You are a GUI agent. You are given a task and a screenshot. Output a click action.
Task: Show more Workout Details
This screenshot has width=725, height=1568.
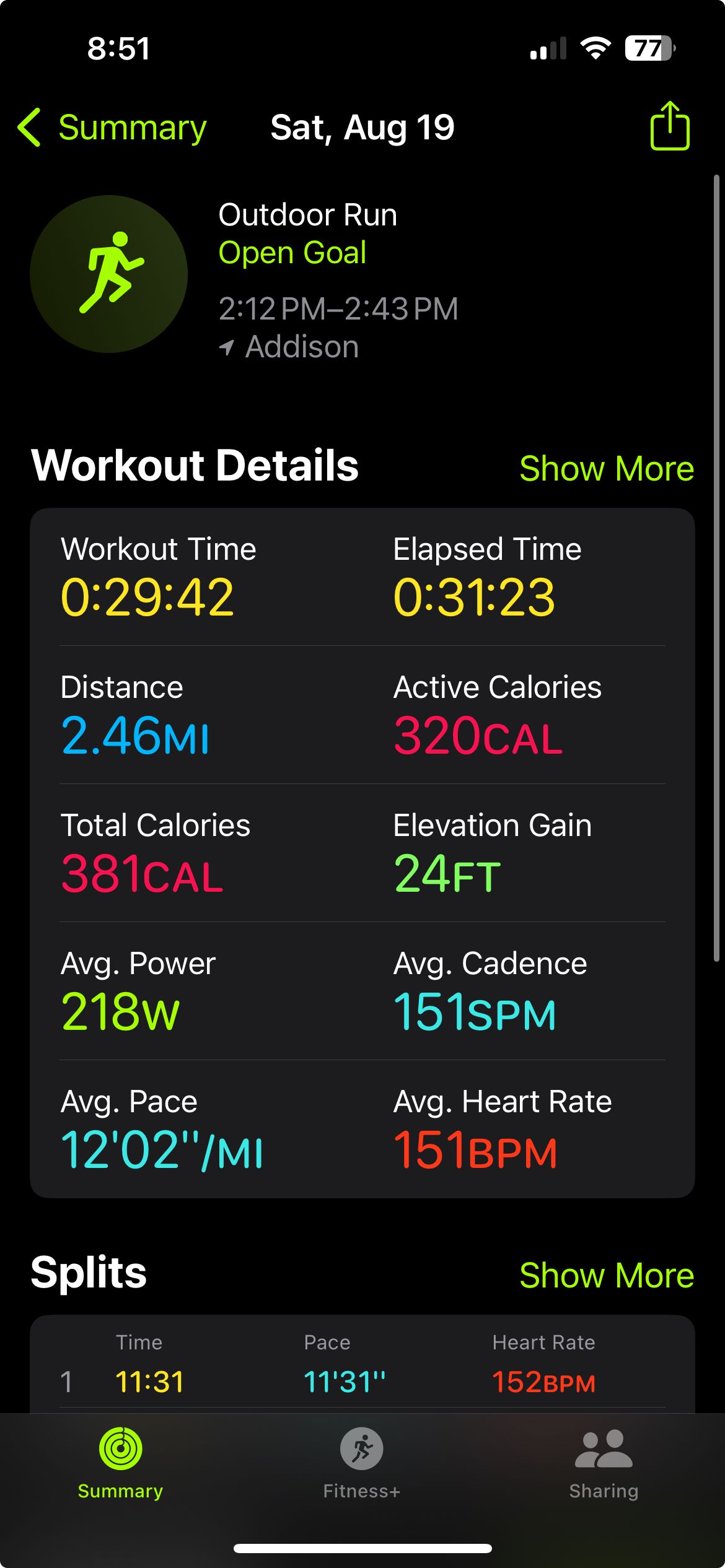tap(606, 468)
